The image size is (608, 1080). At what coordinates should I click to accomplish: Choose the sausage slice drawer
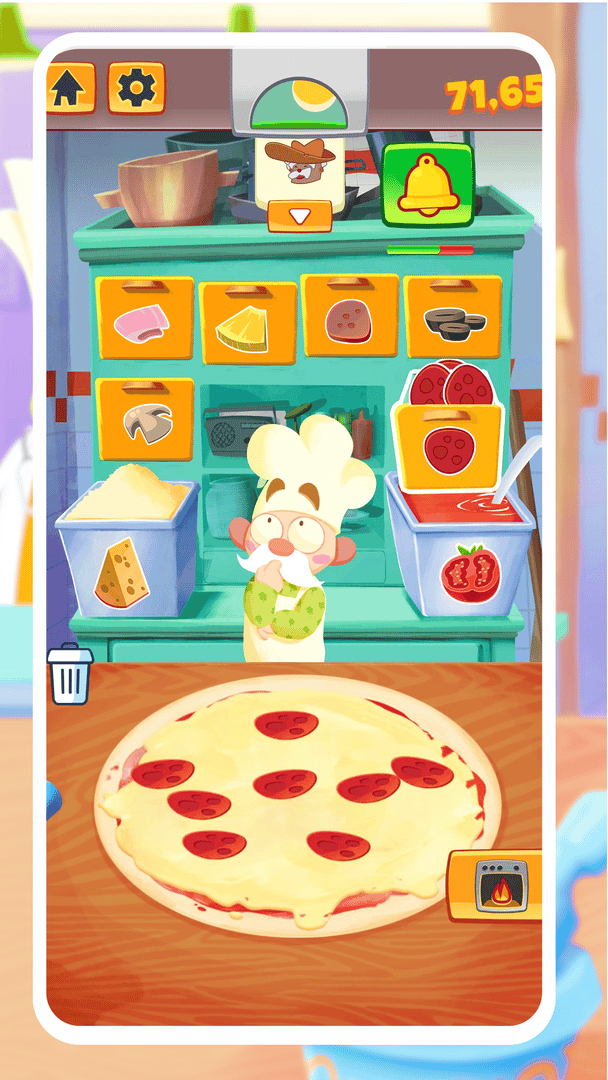pos(351,317)
